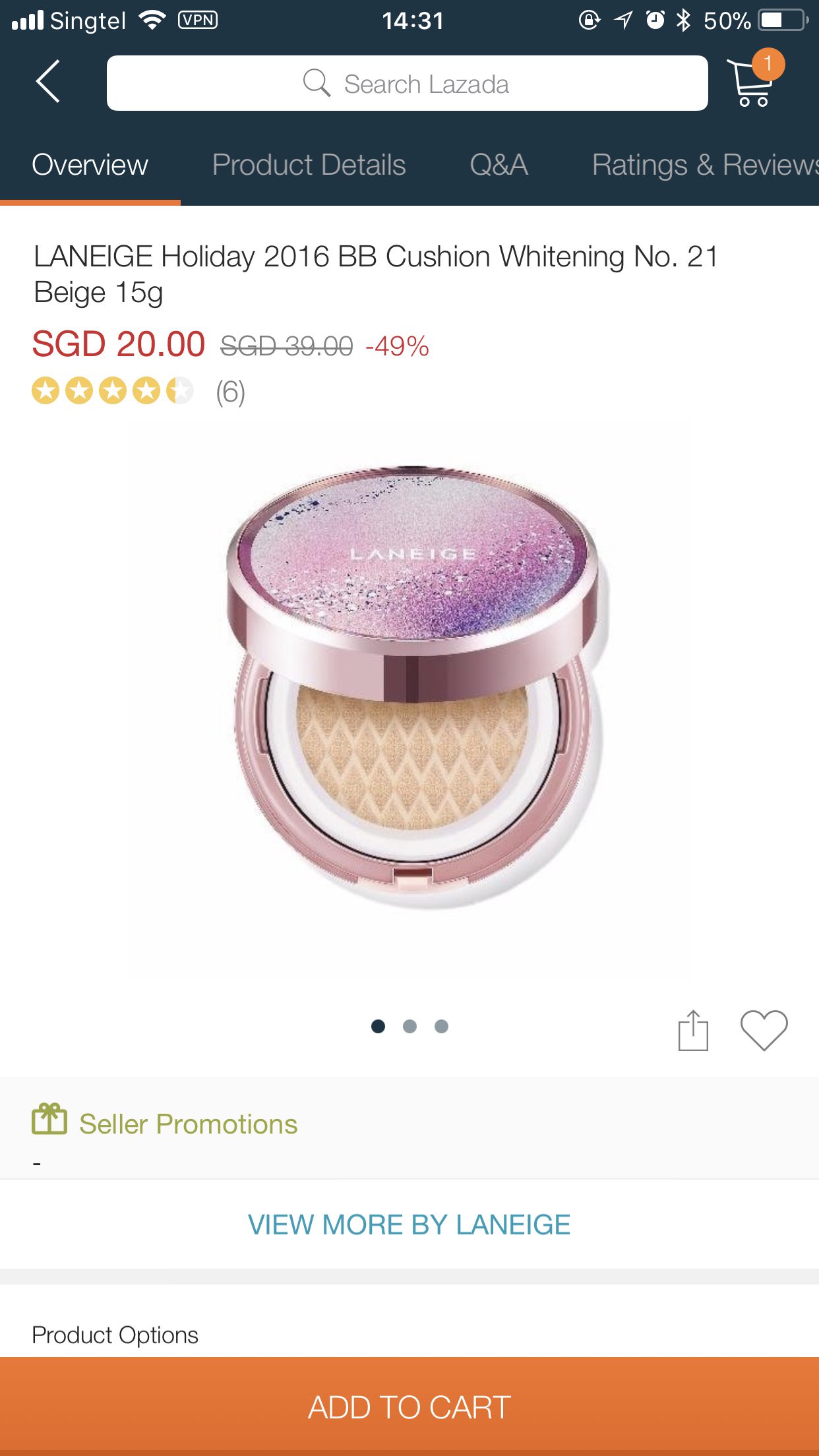819x1456 pixels.
Task: Tap the Search Lazada field
Action: [407, 84]
